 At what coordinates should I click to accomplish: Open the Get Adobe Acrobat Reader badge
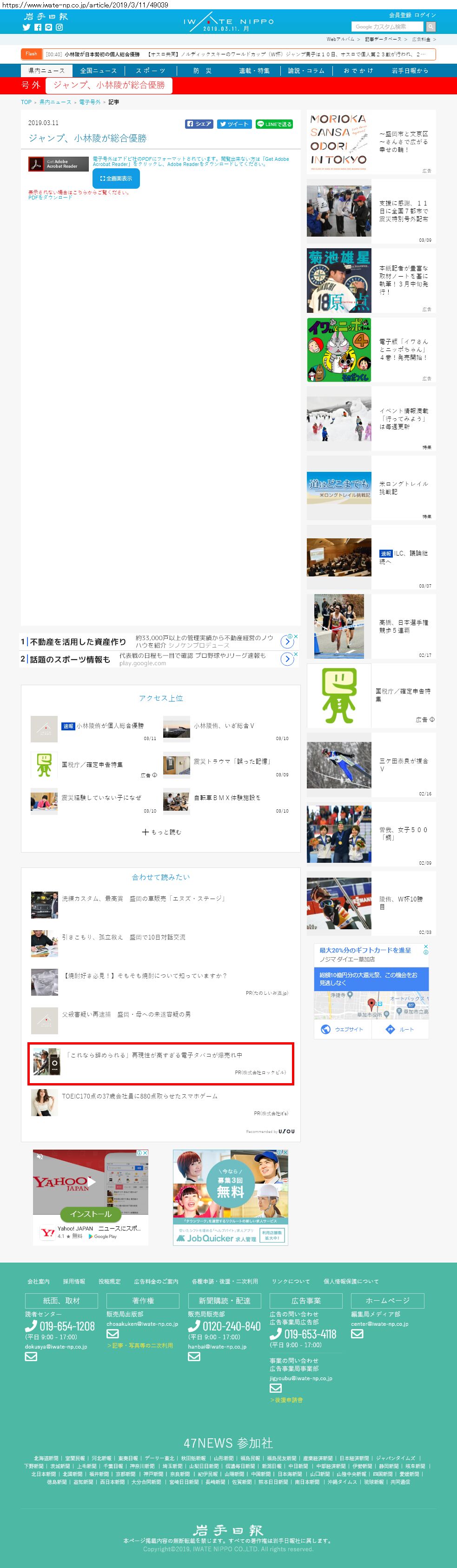point(59,165)
